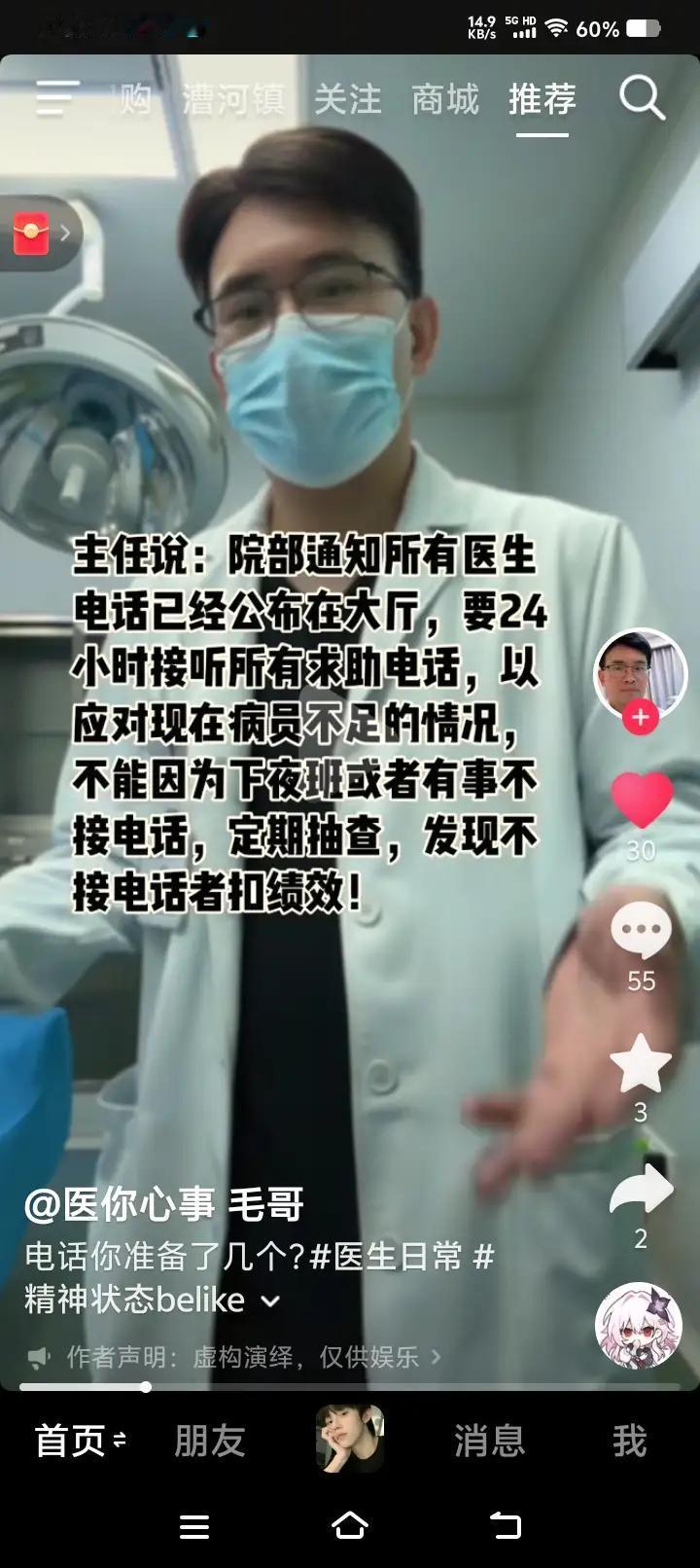Expand the caption with the down chevron
The width and height of the screenshot is (700, 1568).
pos(269,1301)
